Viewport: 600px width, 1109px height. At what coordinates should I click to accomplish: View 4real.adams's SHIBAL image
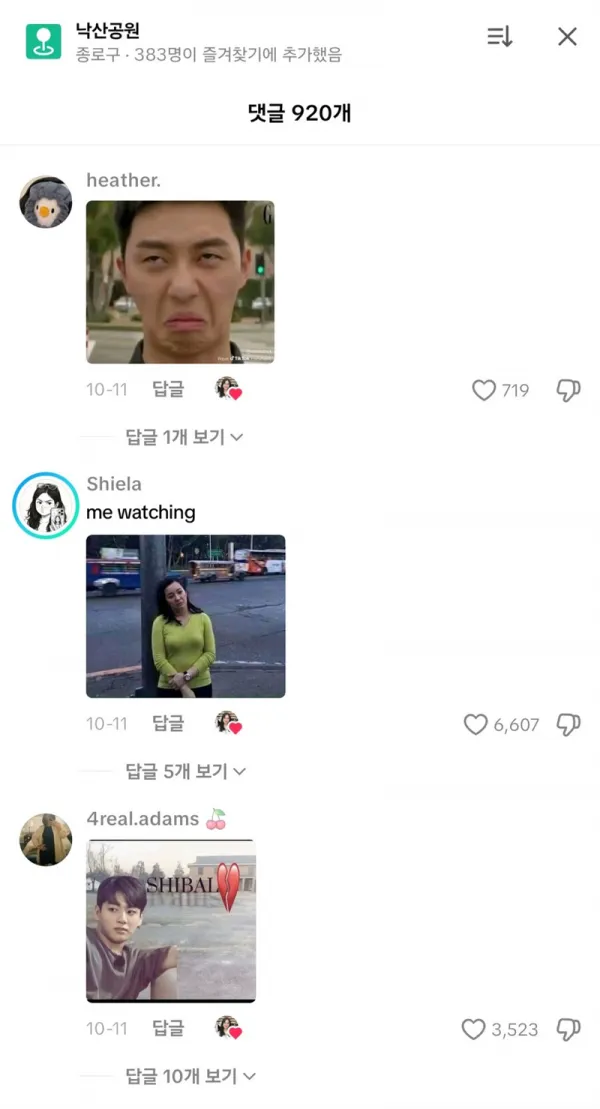pos(171,921)
